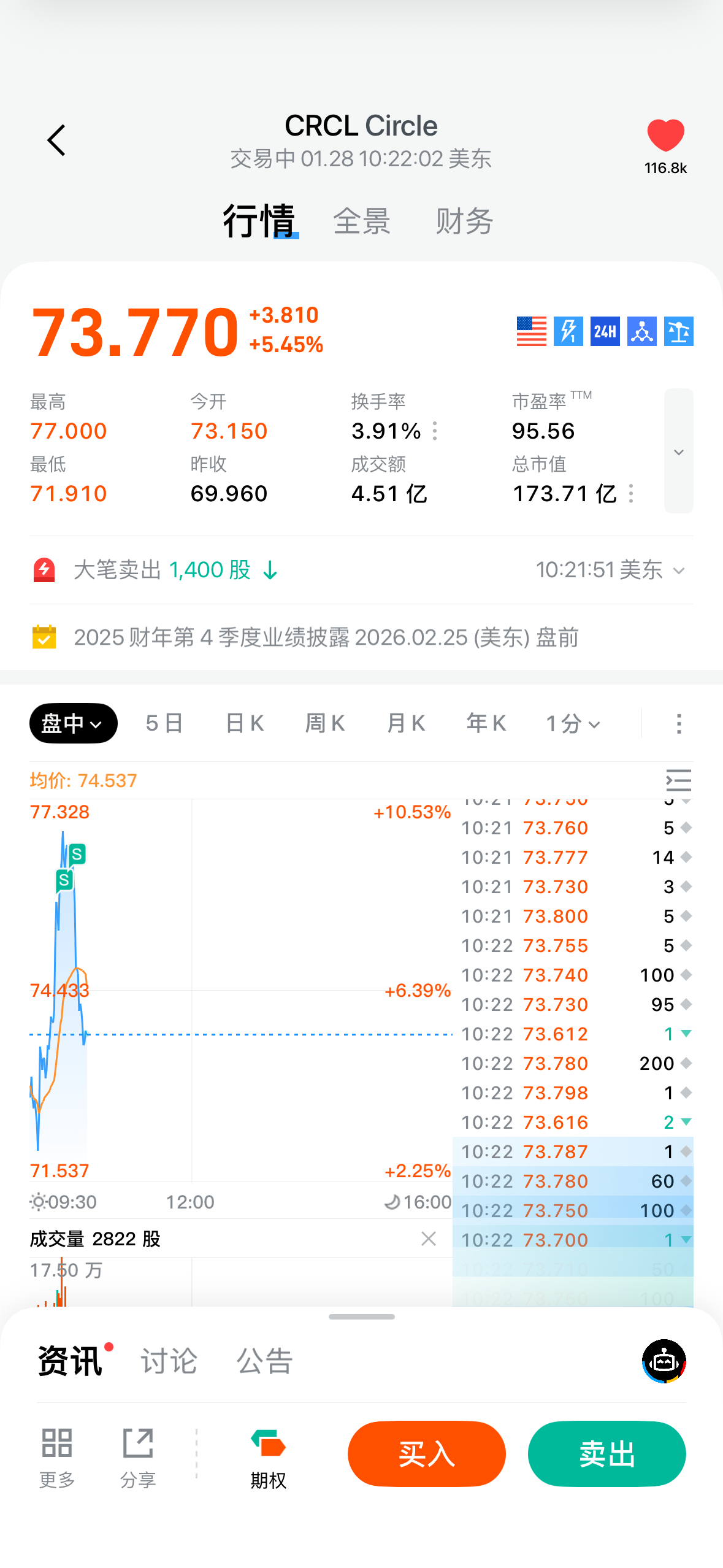Viewport: 723px width, 1568px height.
Task: Tap 卖出 to sell CRCL
Action: [x=606, y=1454]
